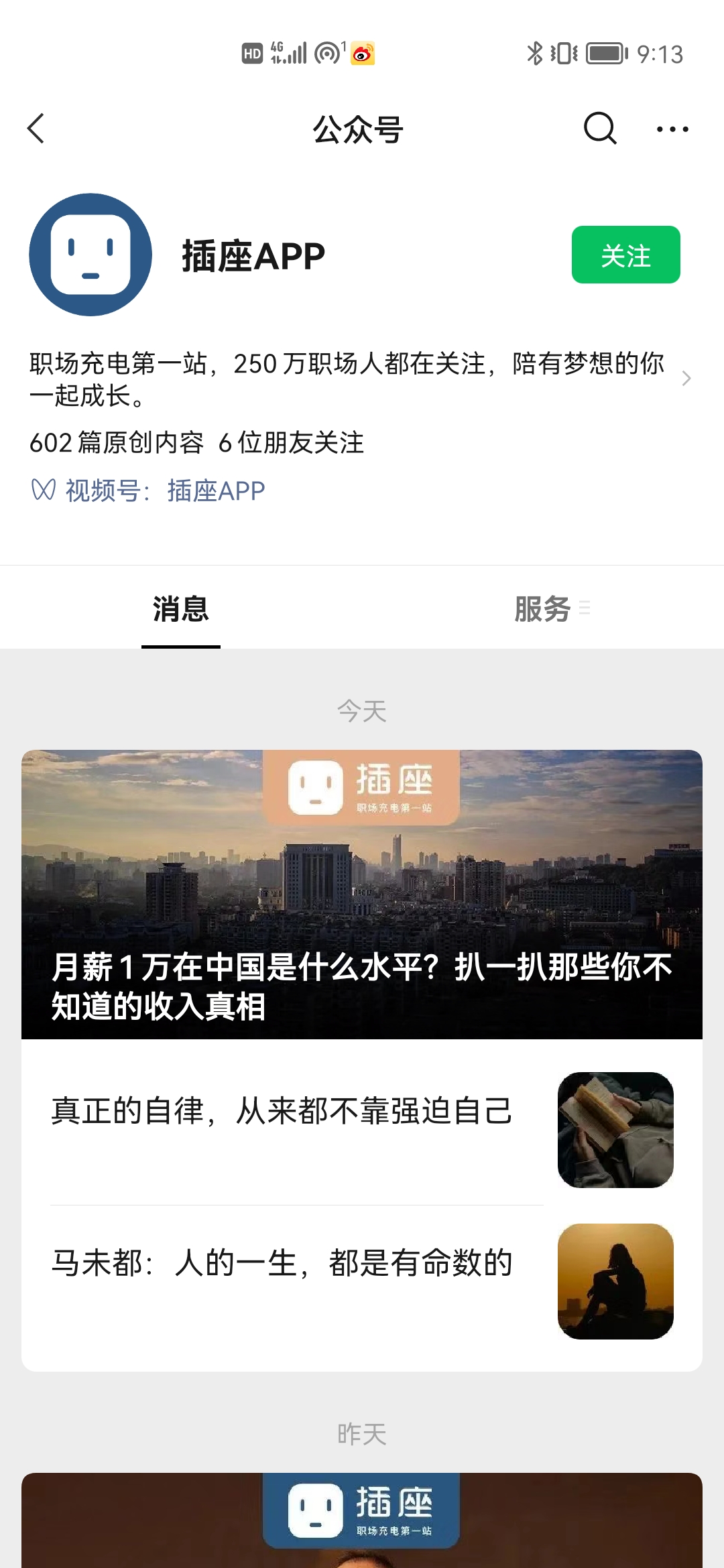Open the more options ellipsis menu
This screenshot has width=724, height=1568.
674,127
